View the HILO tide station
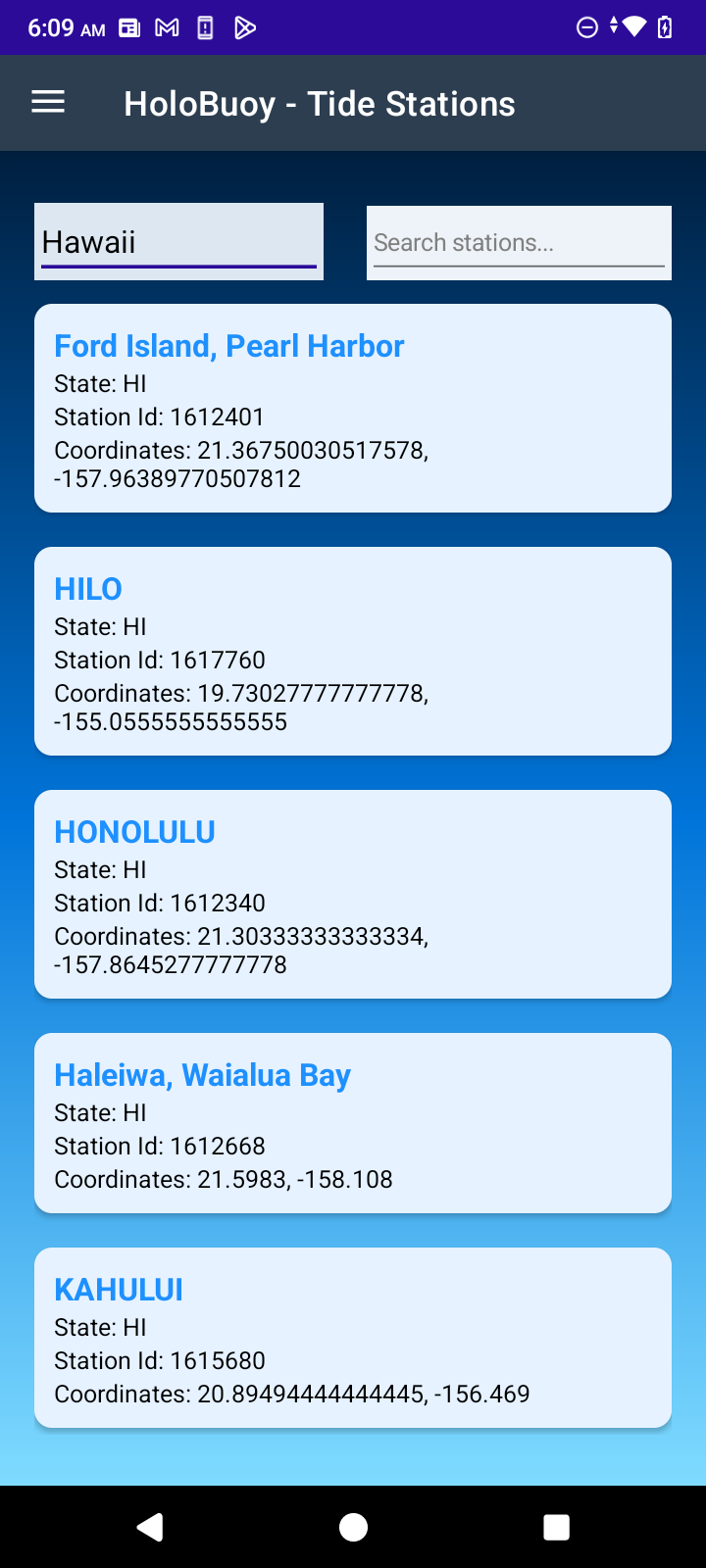The height and width of the screenshot is (1568, 706). (x=353, y=651)
